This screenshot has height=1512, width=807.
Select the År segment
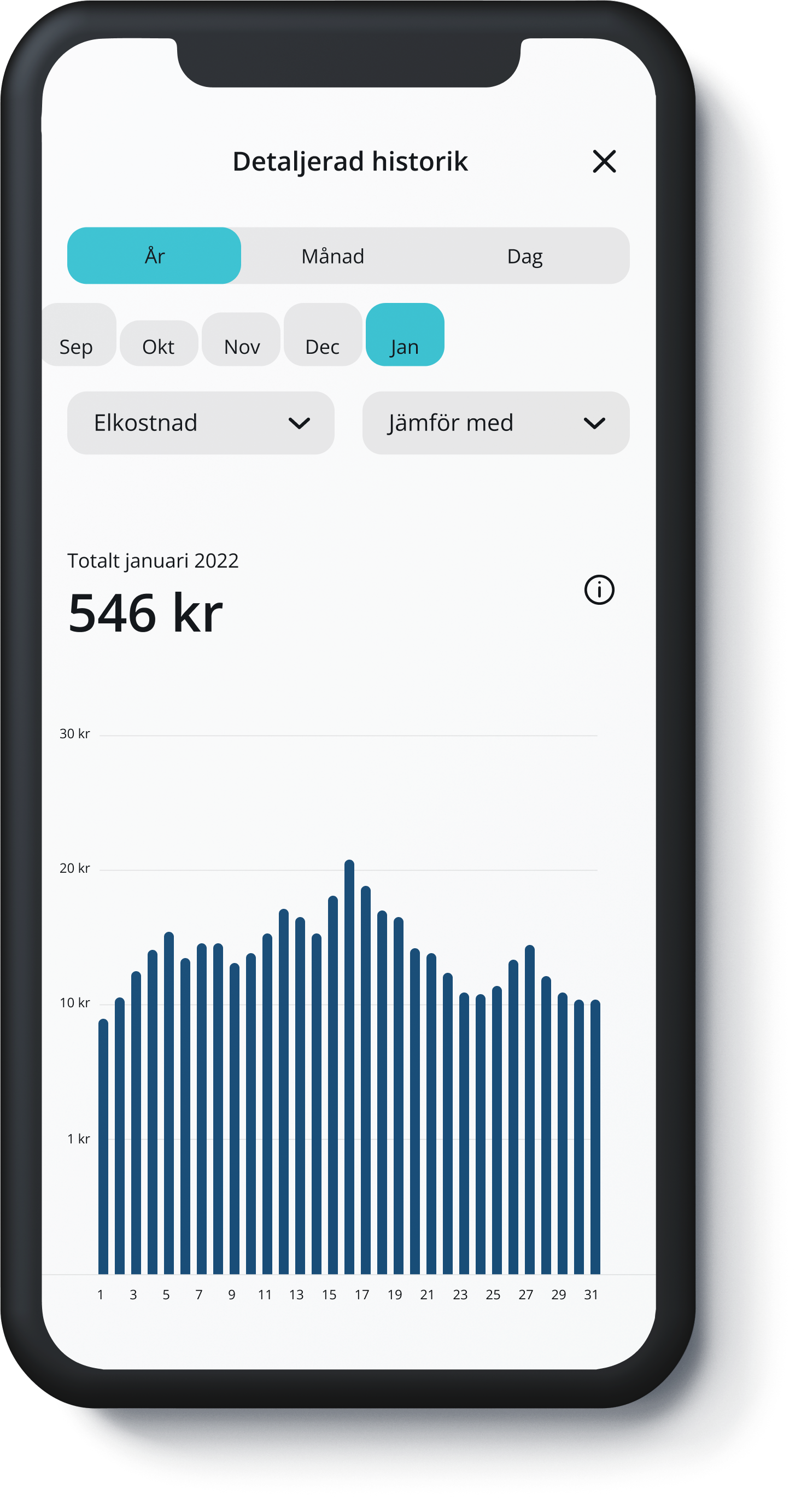point(154,256)
